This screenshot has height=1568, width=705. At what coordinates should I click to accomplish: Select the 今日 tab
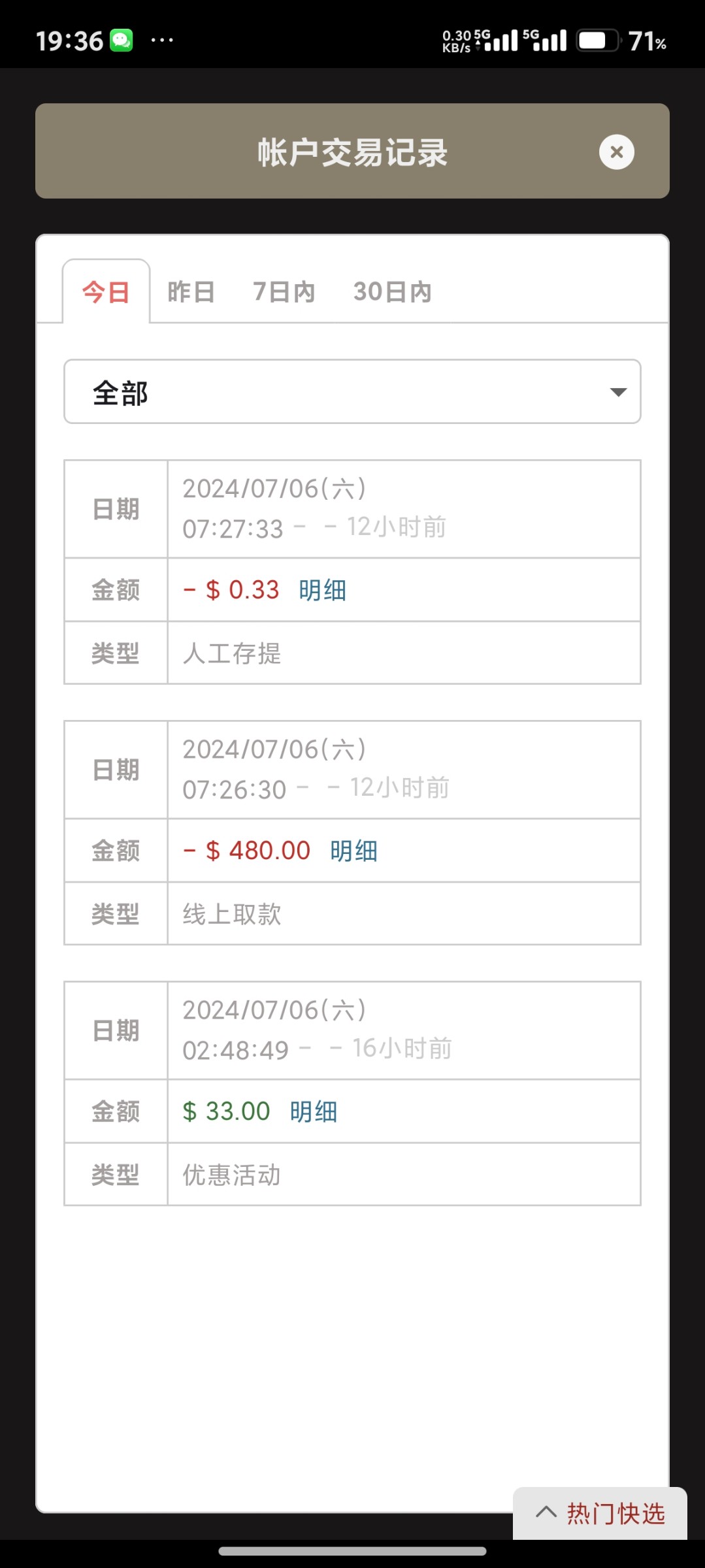click(107, 293)
